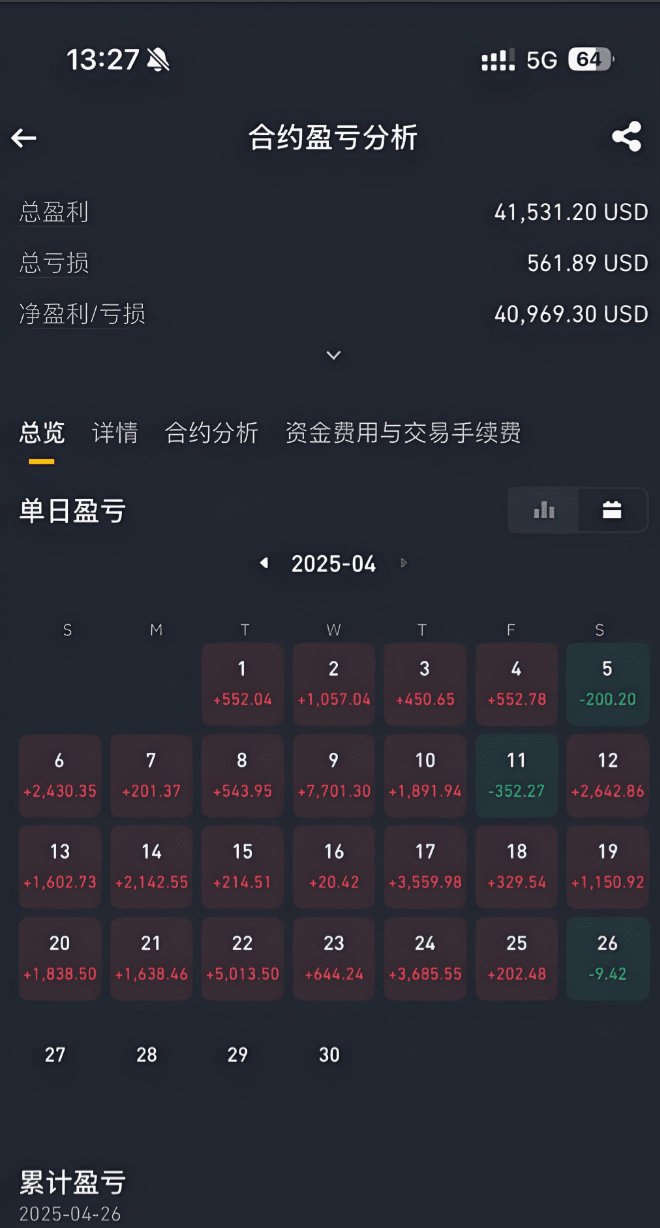Go to the previous month before 2025-04

[x=264, y=563]
